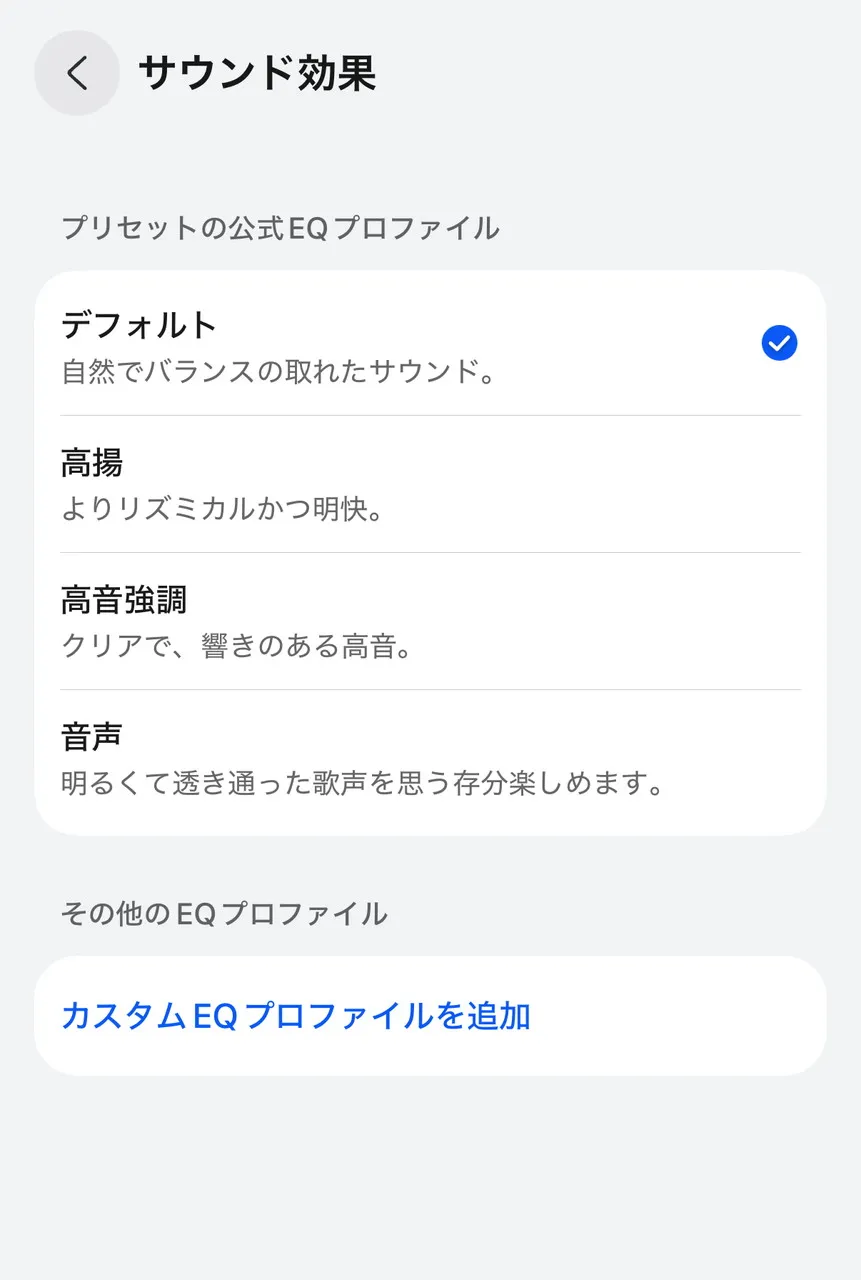Screen dimensions: 861x1280
Task: Click the checkmark indicating the active EQ profile
Action: (778, 343)
